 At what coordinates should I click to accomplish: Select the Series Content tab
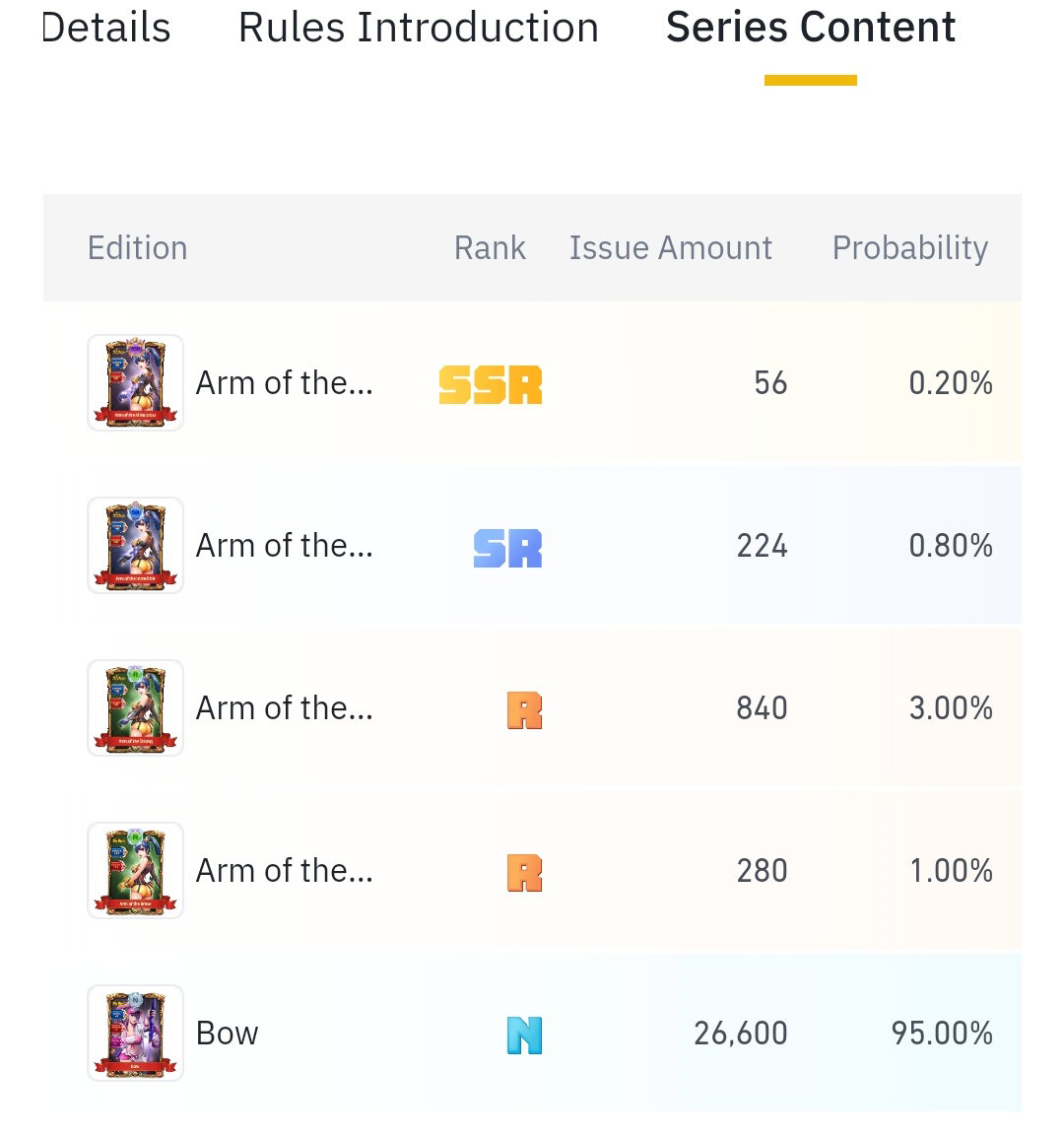pyautogui.click(x=811, y=28)
